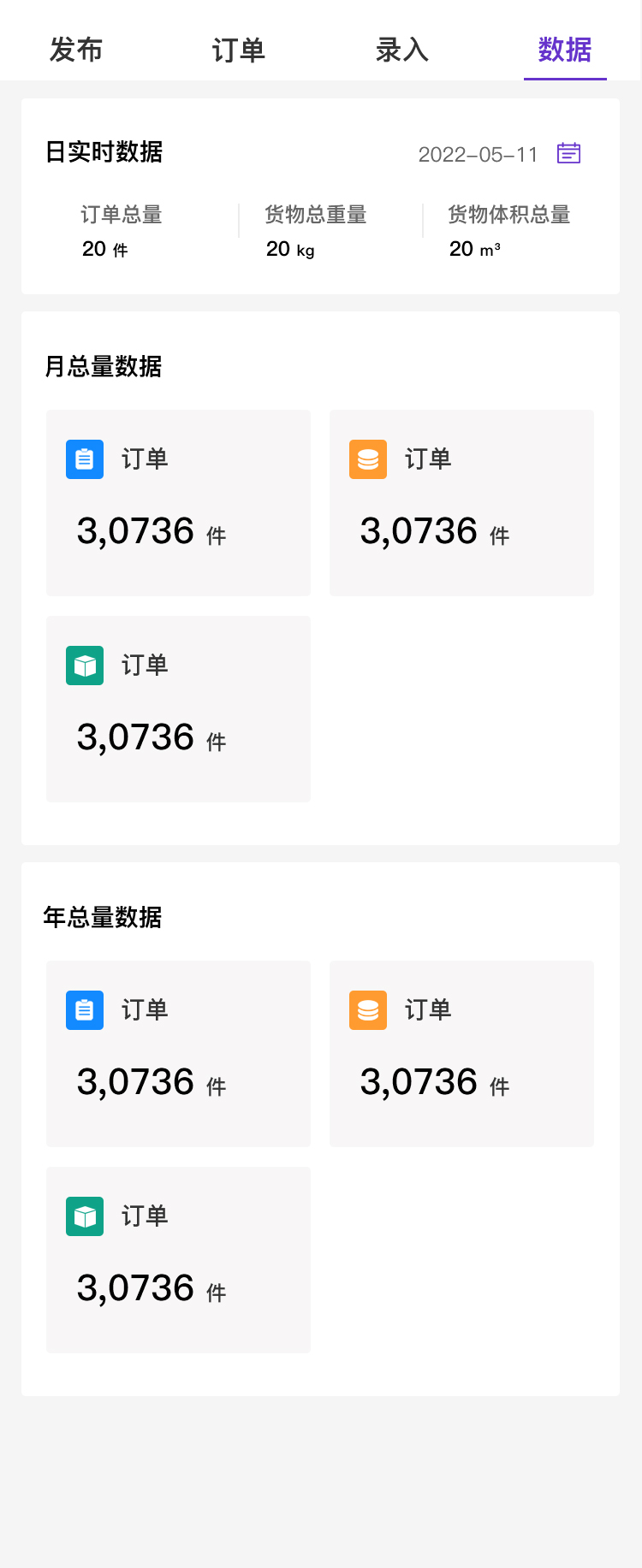Switch to the 发布 tab
Screen dimensions: 642x1568
(76, 50)
